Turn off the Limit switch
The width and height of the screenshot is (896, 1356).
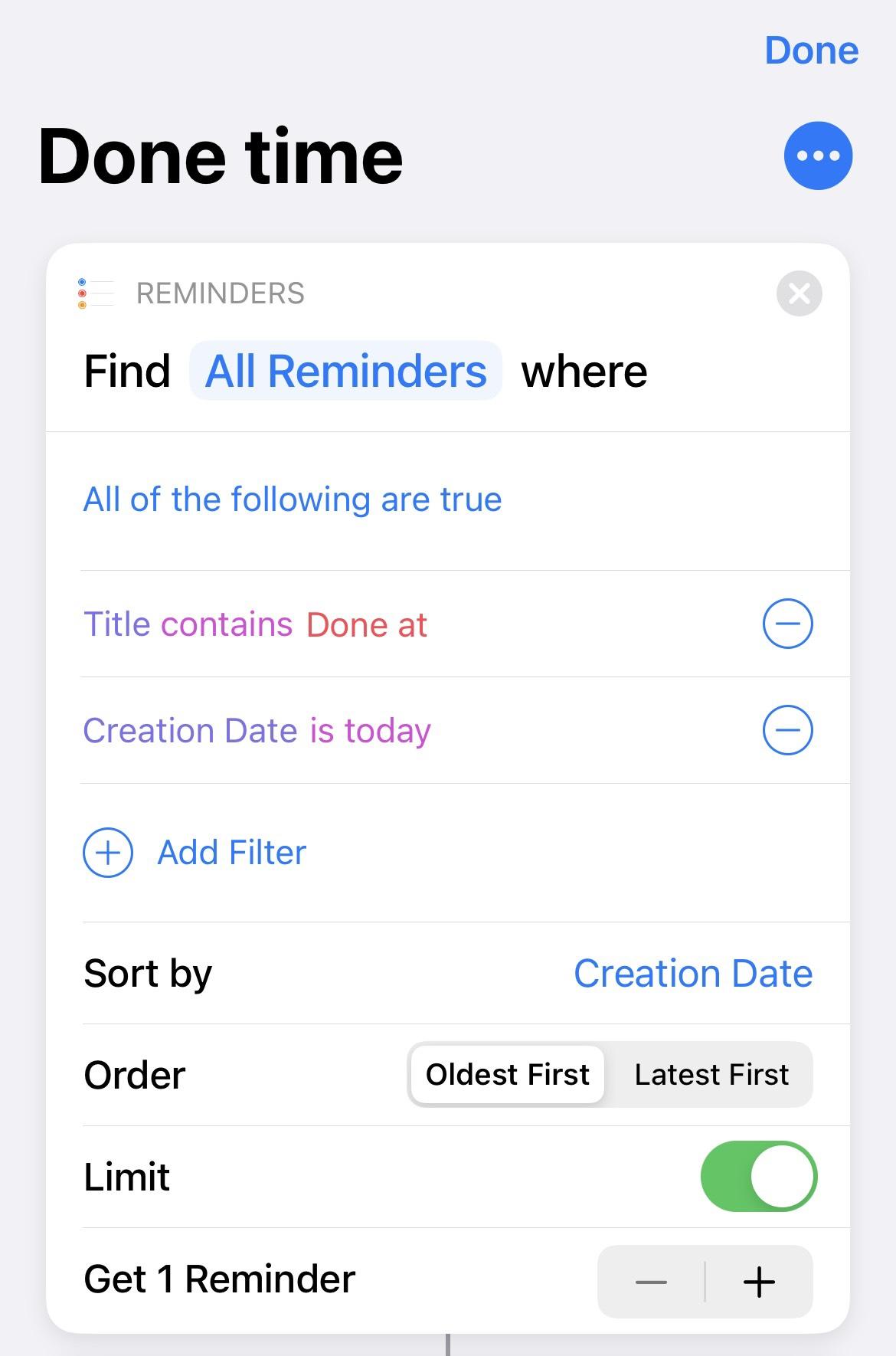click(x=758, y=1177)
